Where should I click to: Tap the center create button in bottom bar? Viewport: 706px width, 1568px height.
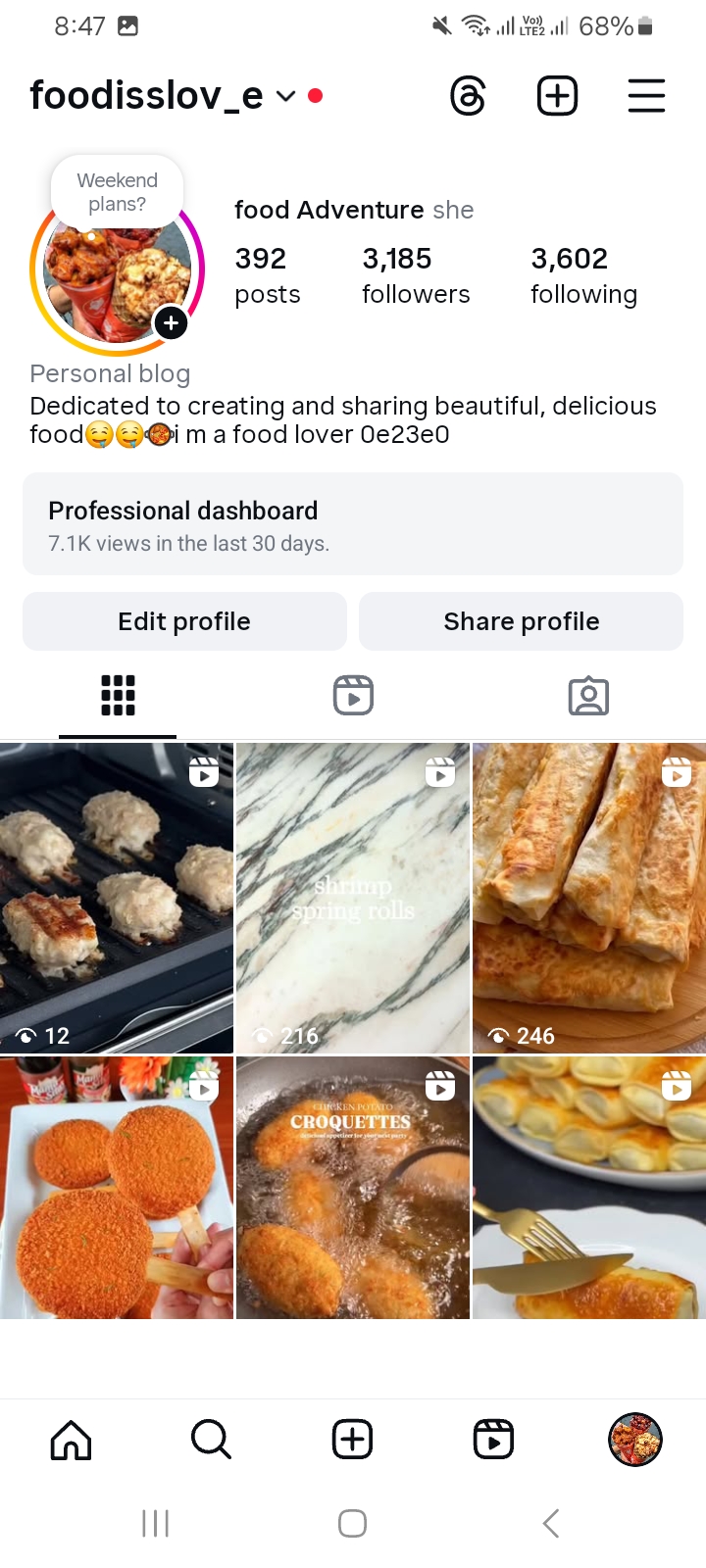click(352, 1439)
